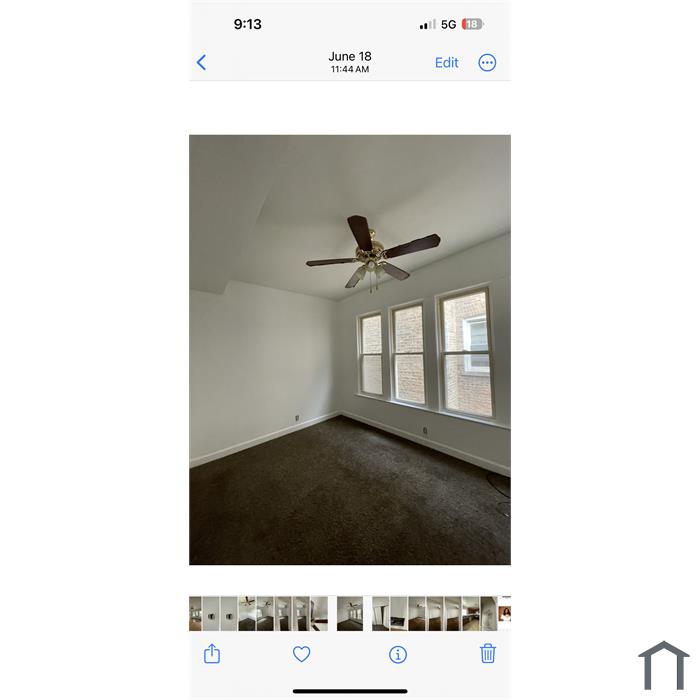Jump to the last thumbnail in filmstrip
700x700 pixels.
[505, 613]
